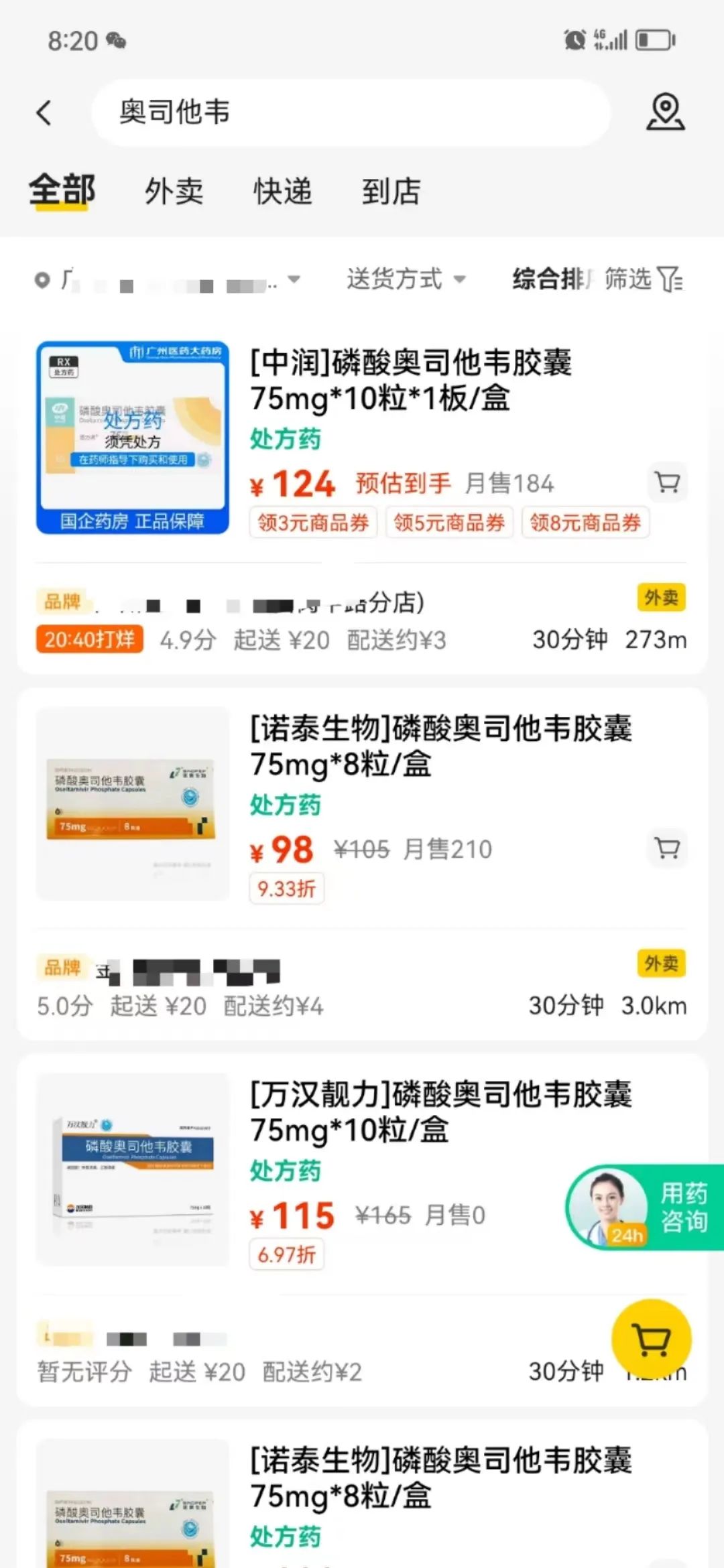This screenshot has height=1568, width=724.
Task: Add the ¥98 诺泰生物 capsules to cart
Action: pyautogui.click(x=667, y=848)
